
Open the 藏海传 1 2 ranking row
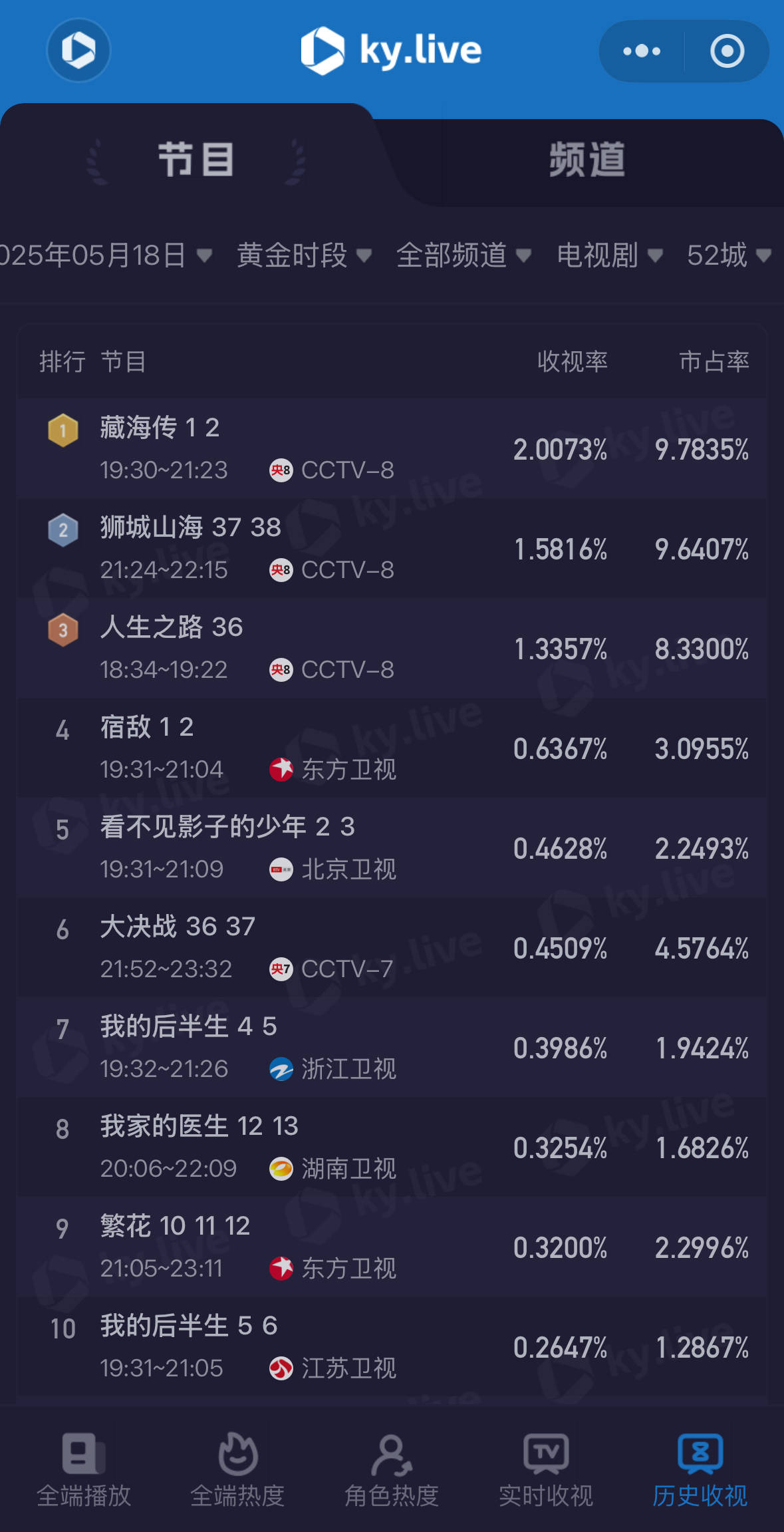point(392,448)
